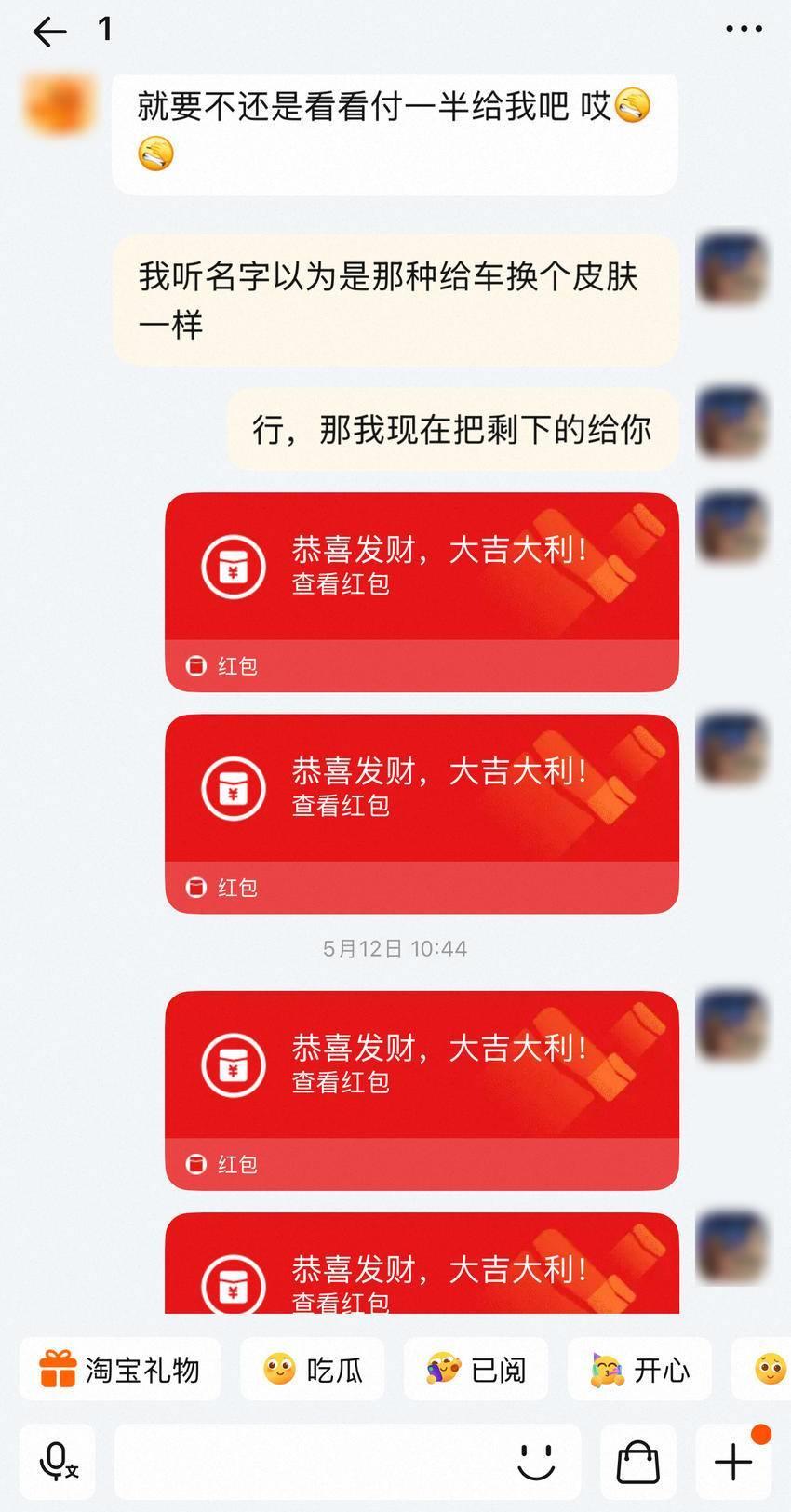This screenshot has height=1512, width=791.
Task: Tap the red envelope icon in first packet
Action: 231,563
